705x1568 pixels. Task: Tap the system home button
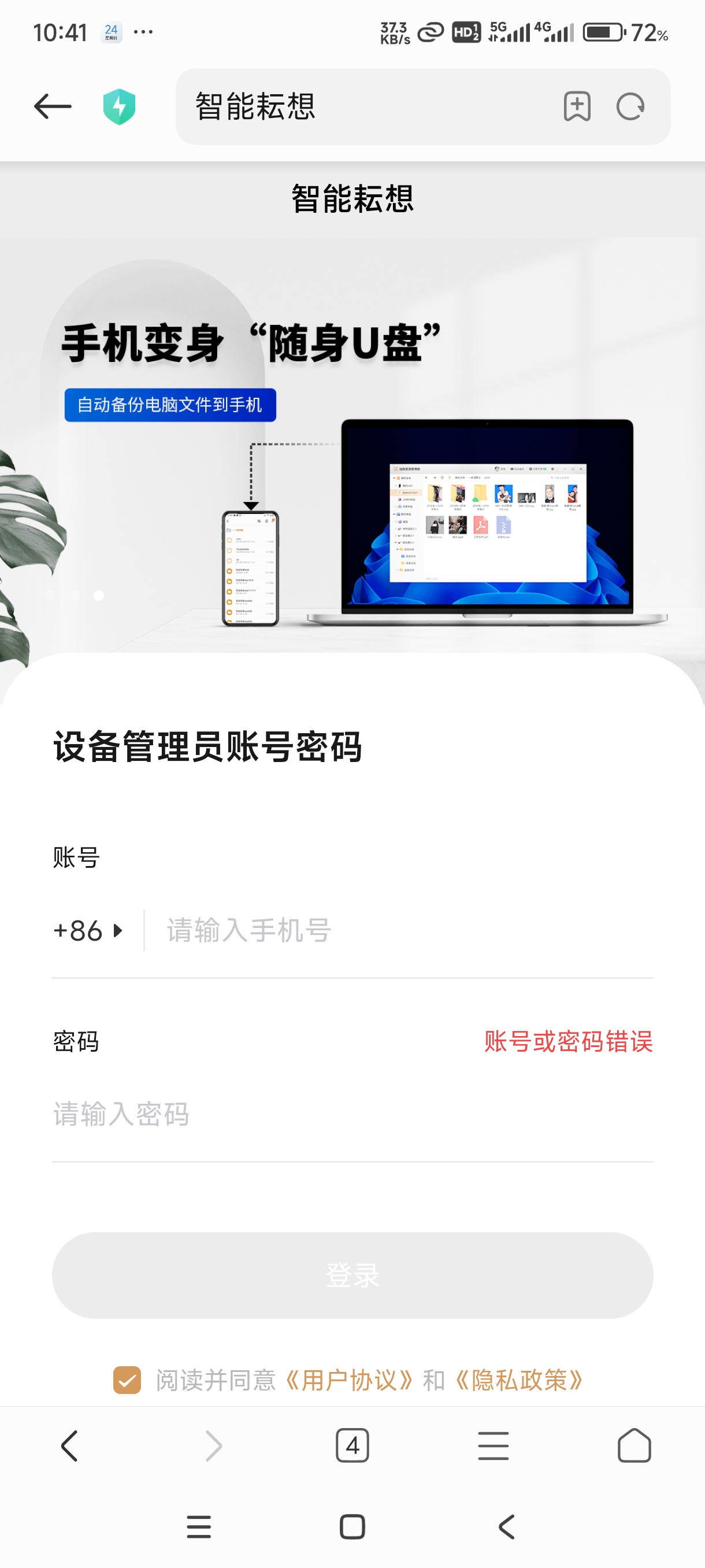[352, 1526]
